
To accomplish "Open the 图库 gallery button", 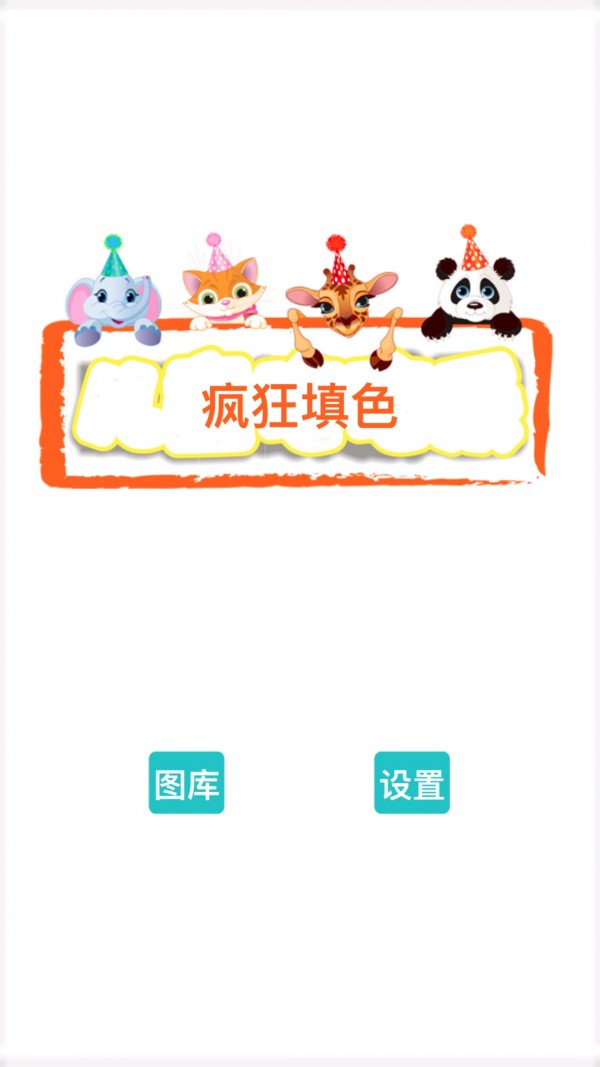I will point(186,783).
